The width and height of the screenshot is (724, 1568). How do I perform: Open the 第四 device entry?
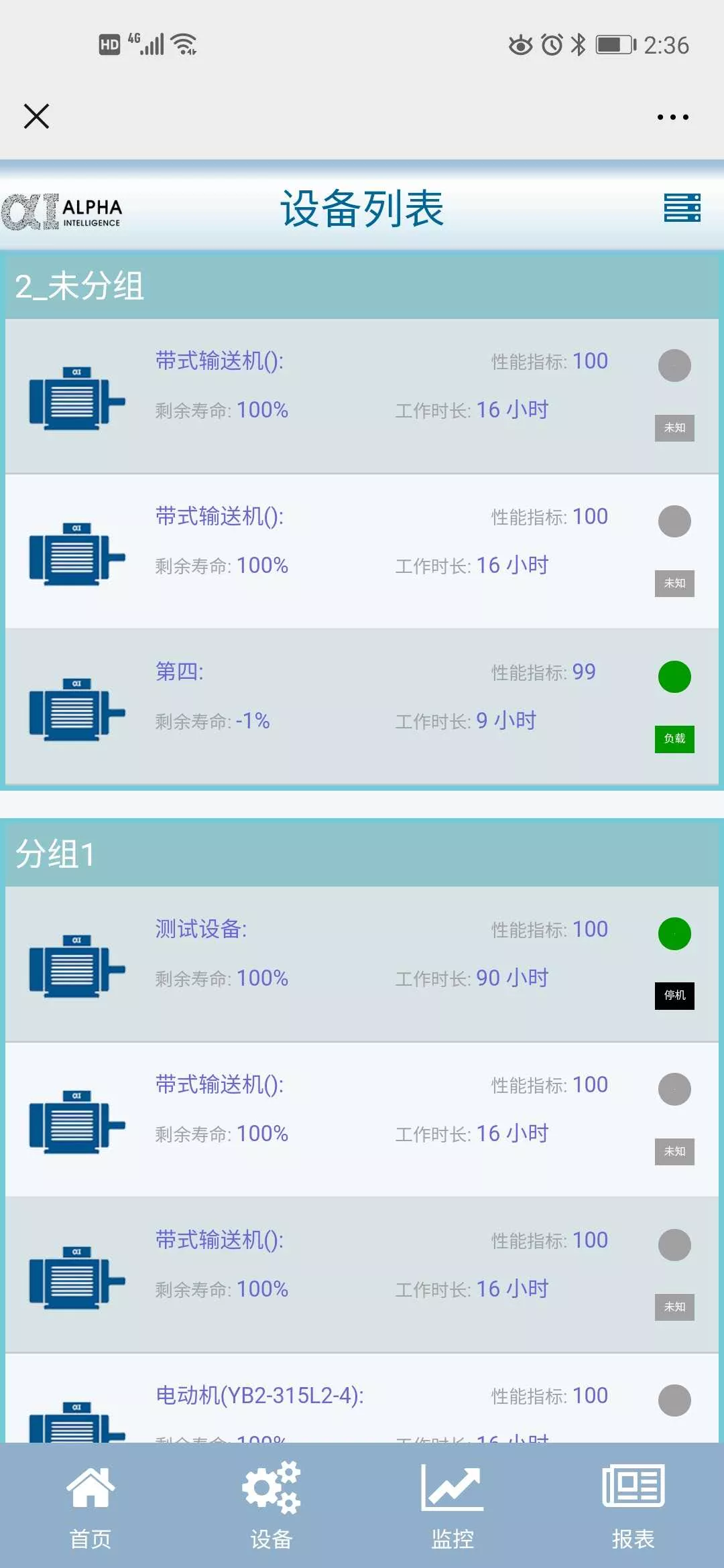tap(362, 706)
